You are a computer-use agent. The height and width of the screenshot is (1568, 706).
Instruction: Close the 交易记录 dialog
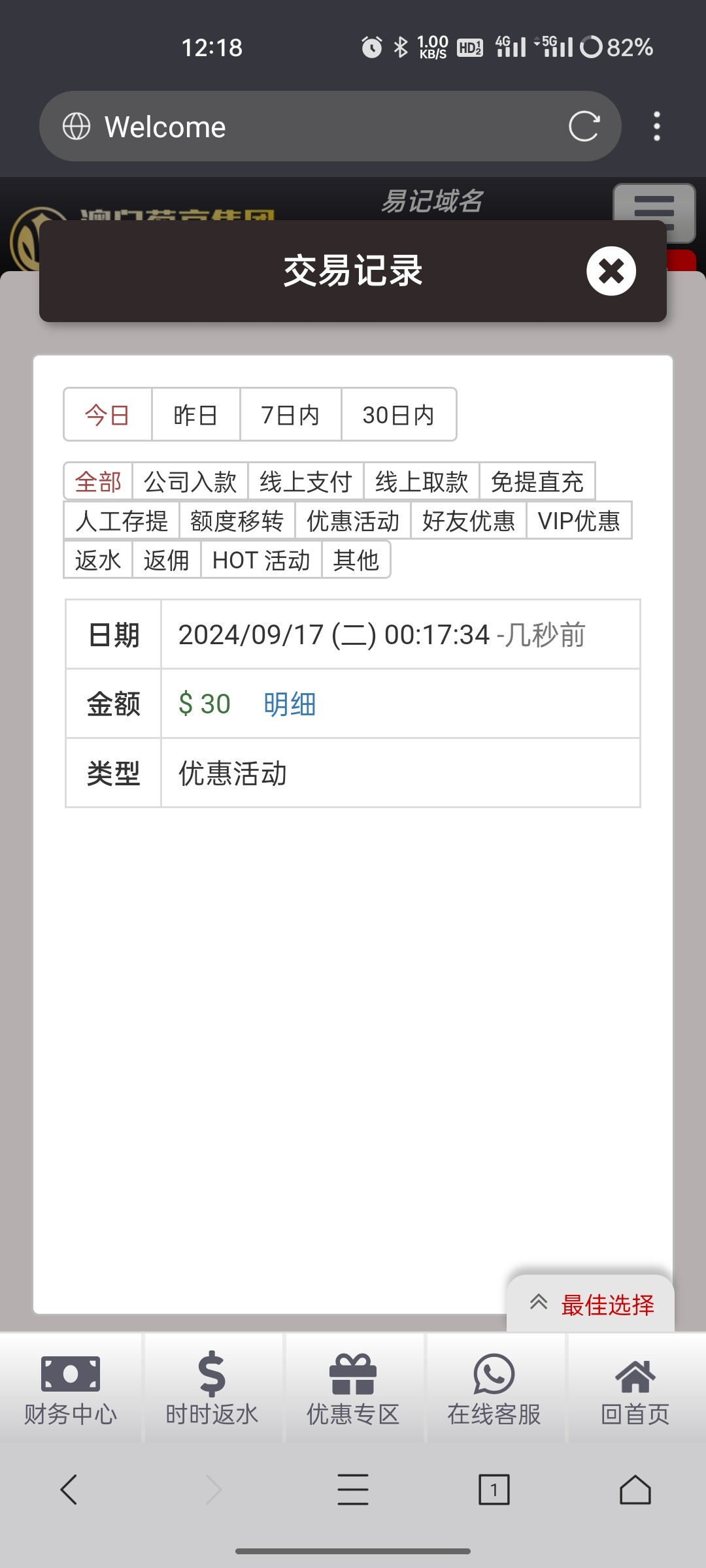coord(611,271)
